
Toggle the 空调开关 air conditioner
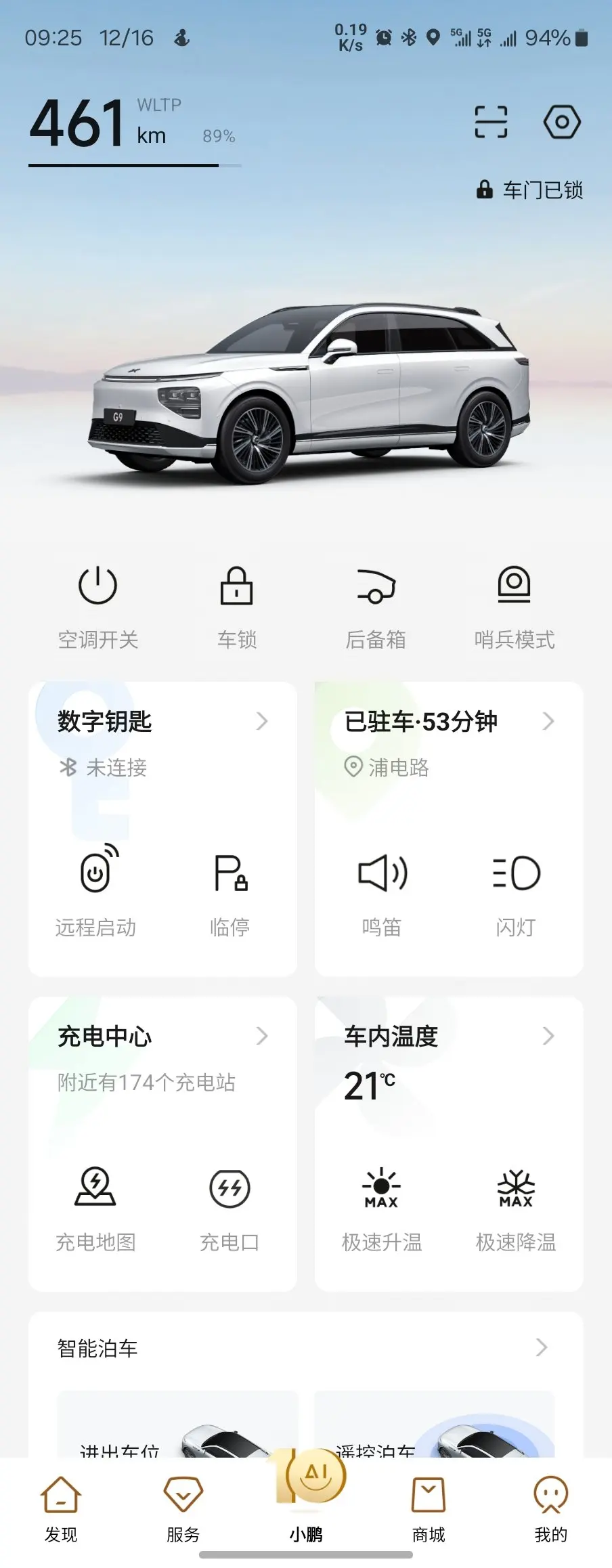[x=98, y=601]
